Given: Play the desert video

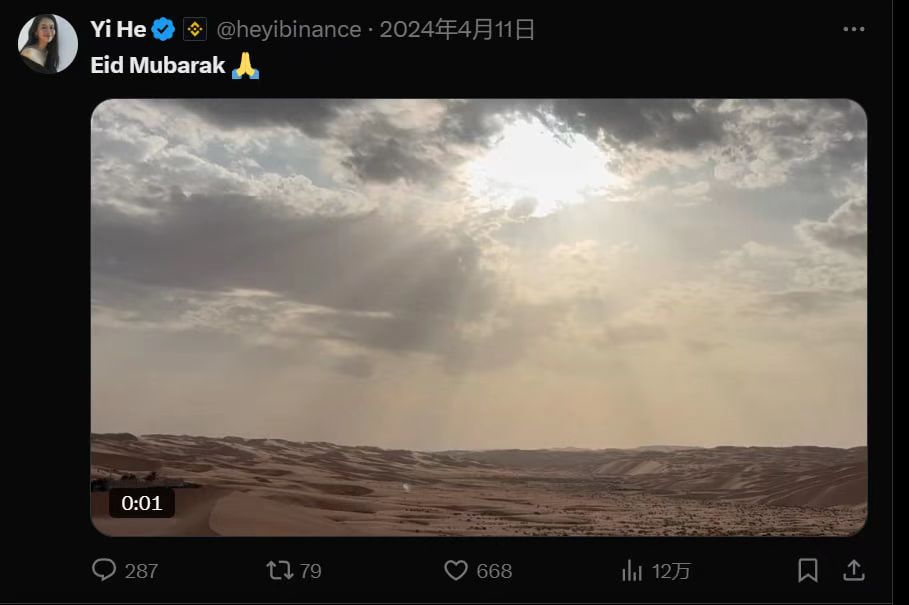Looking at the screenshot, I should tap(478, 317).
